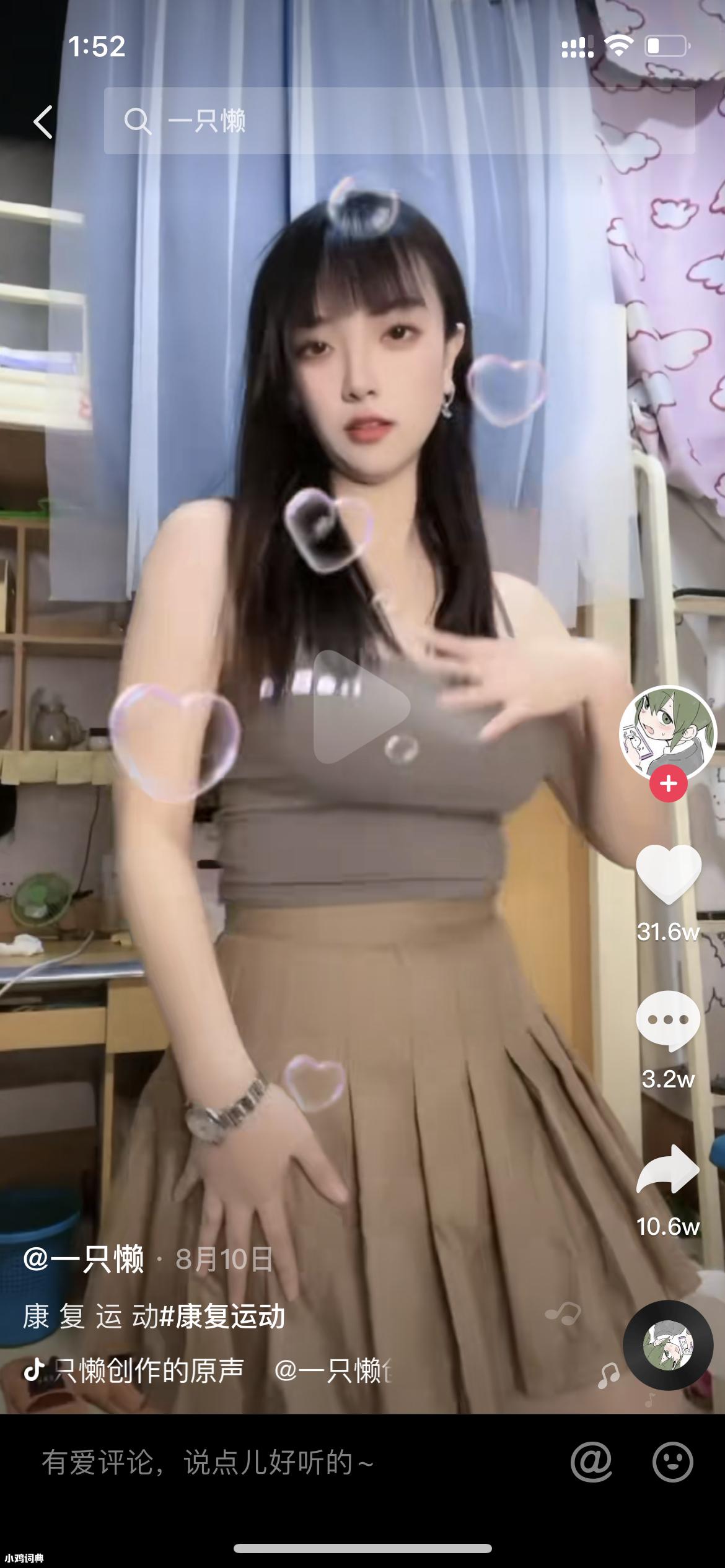Share this video with the arrow icon
Viewport: 725px width, 1568px height.
(x=668, y=1169)
